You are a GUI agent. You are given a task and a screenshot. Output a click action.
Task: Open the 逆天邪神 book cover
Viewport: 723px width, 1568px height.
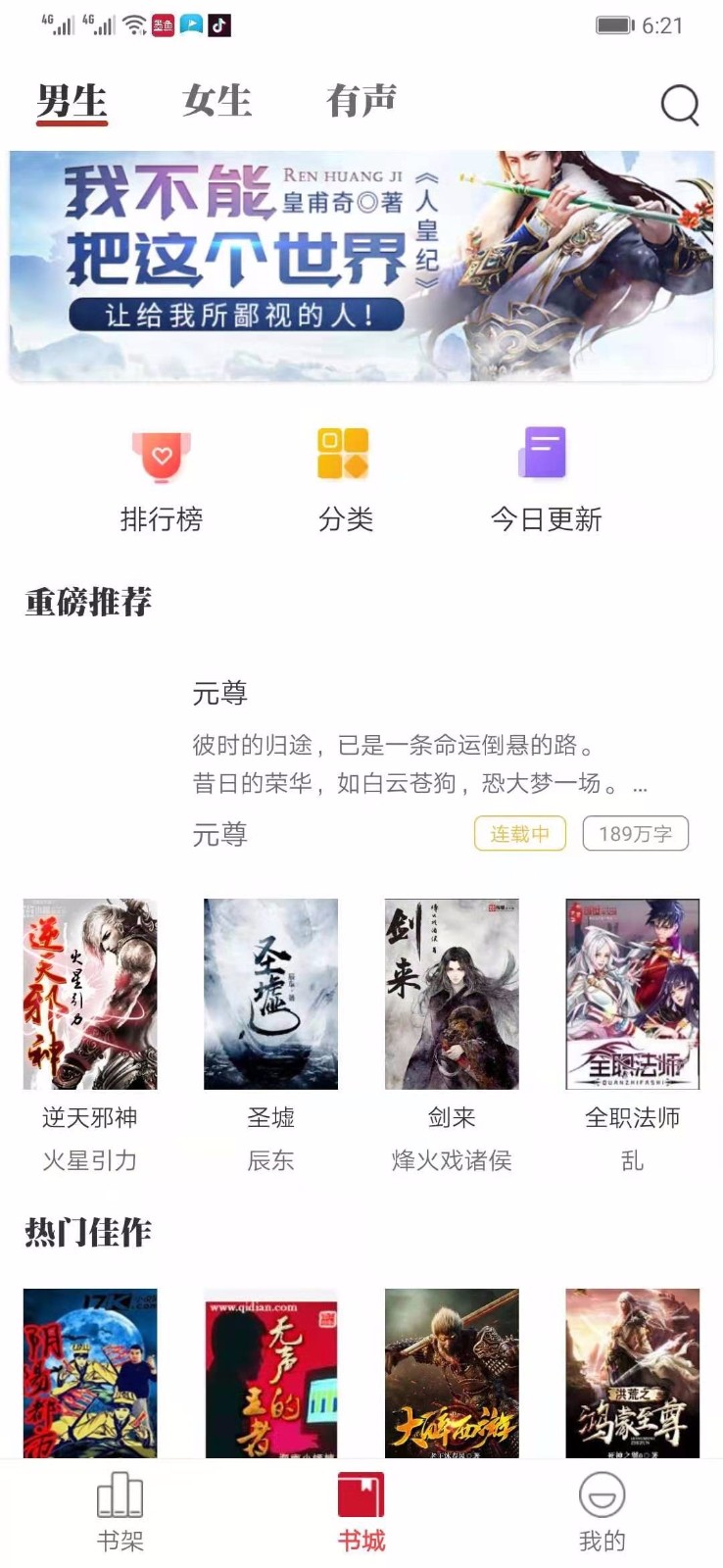[x=90, y=995]
